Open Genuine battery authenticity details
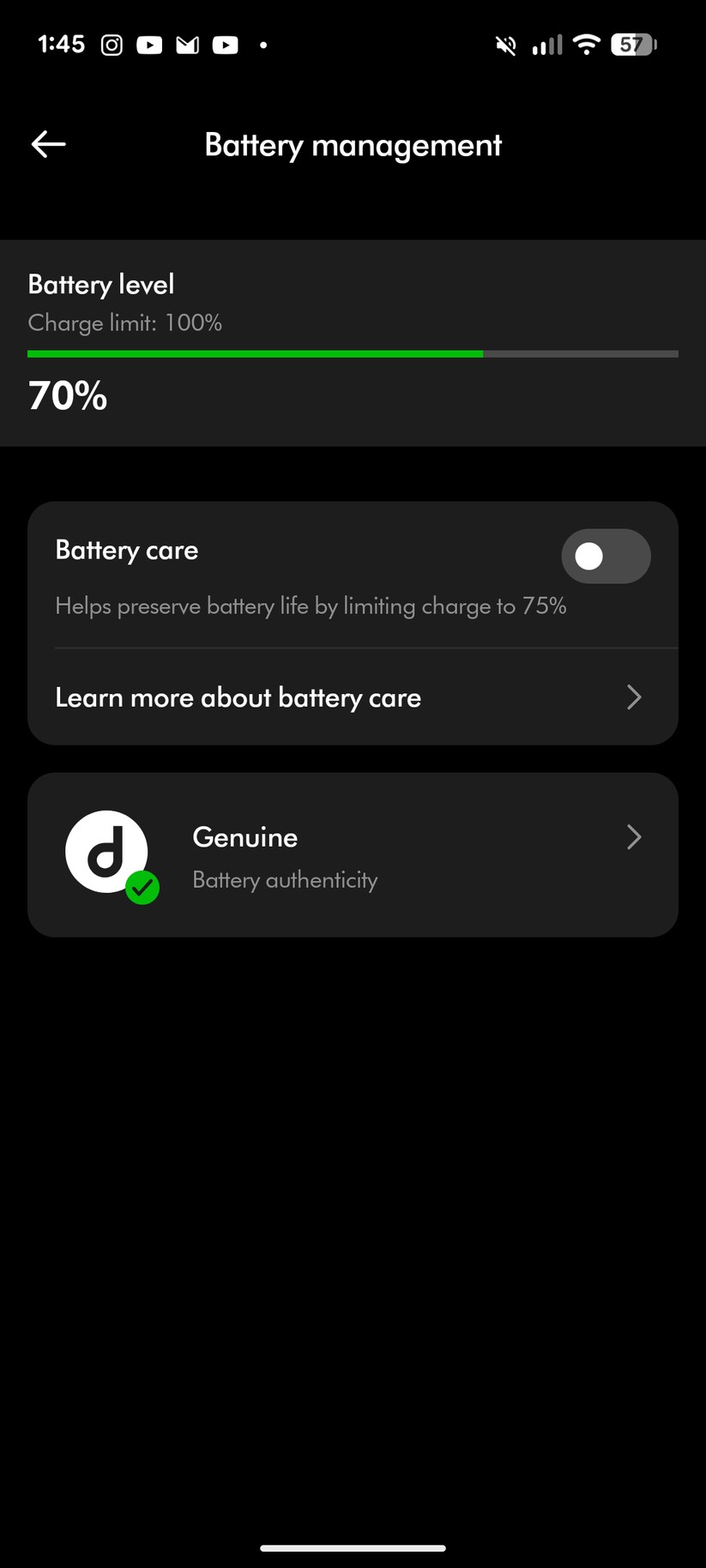This screenshot has height=1568, width=706. [352, 854]
